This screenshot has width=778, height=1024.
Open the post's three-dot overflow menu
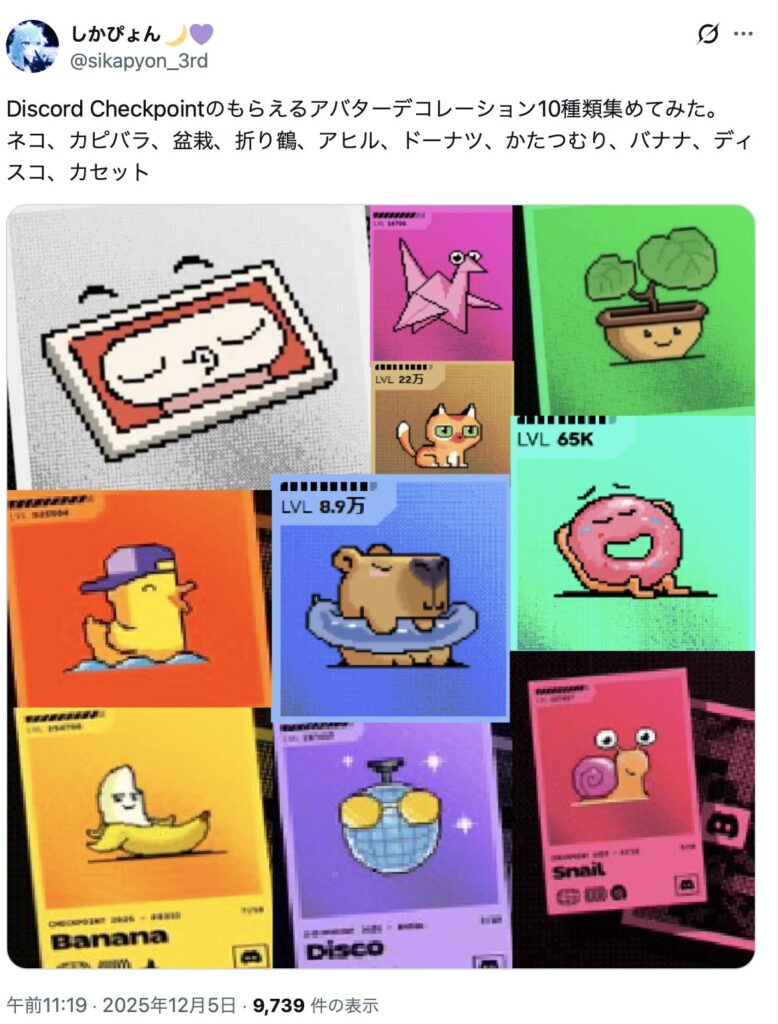point(743,33)
